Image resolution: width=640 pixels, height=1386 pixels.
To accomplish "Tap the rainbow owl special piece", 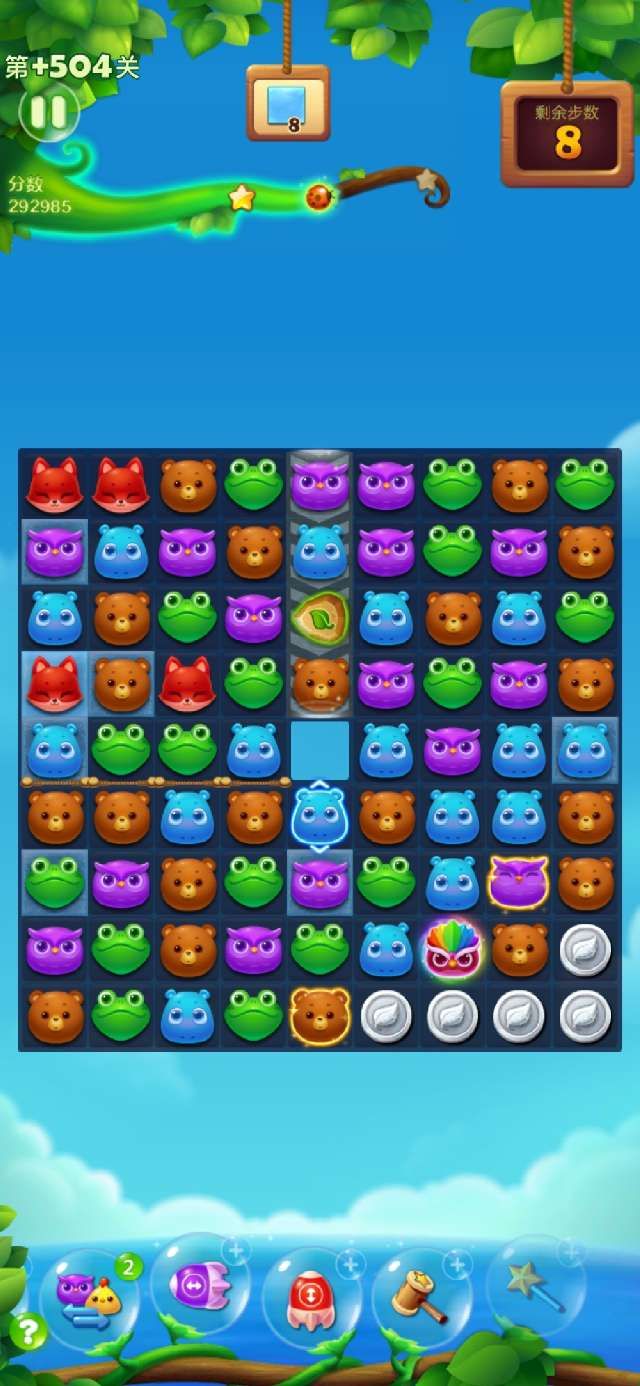I will [x=452, y=949].
